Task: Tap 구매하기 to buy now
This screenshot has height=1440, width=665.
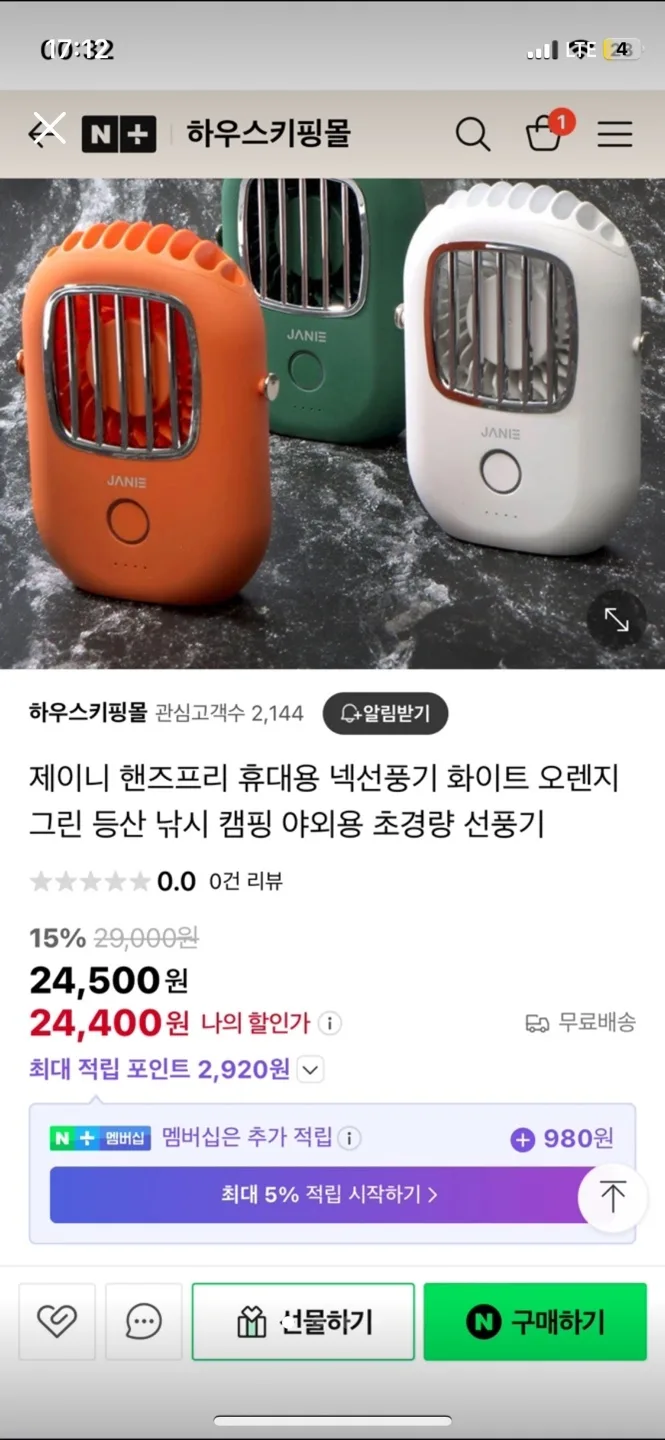Action: (x=535, y=1321)
